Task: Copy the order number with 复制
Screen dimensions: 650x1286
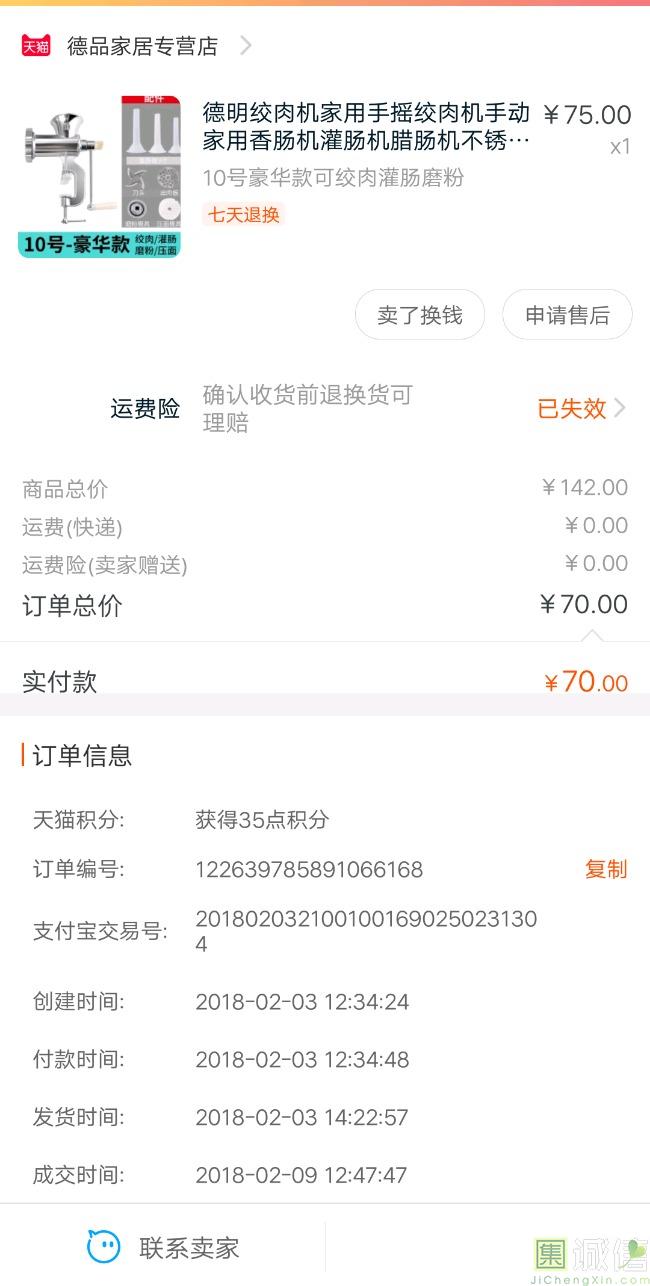Action: tap(606, 869)
